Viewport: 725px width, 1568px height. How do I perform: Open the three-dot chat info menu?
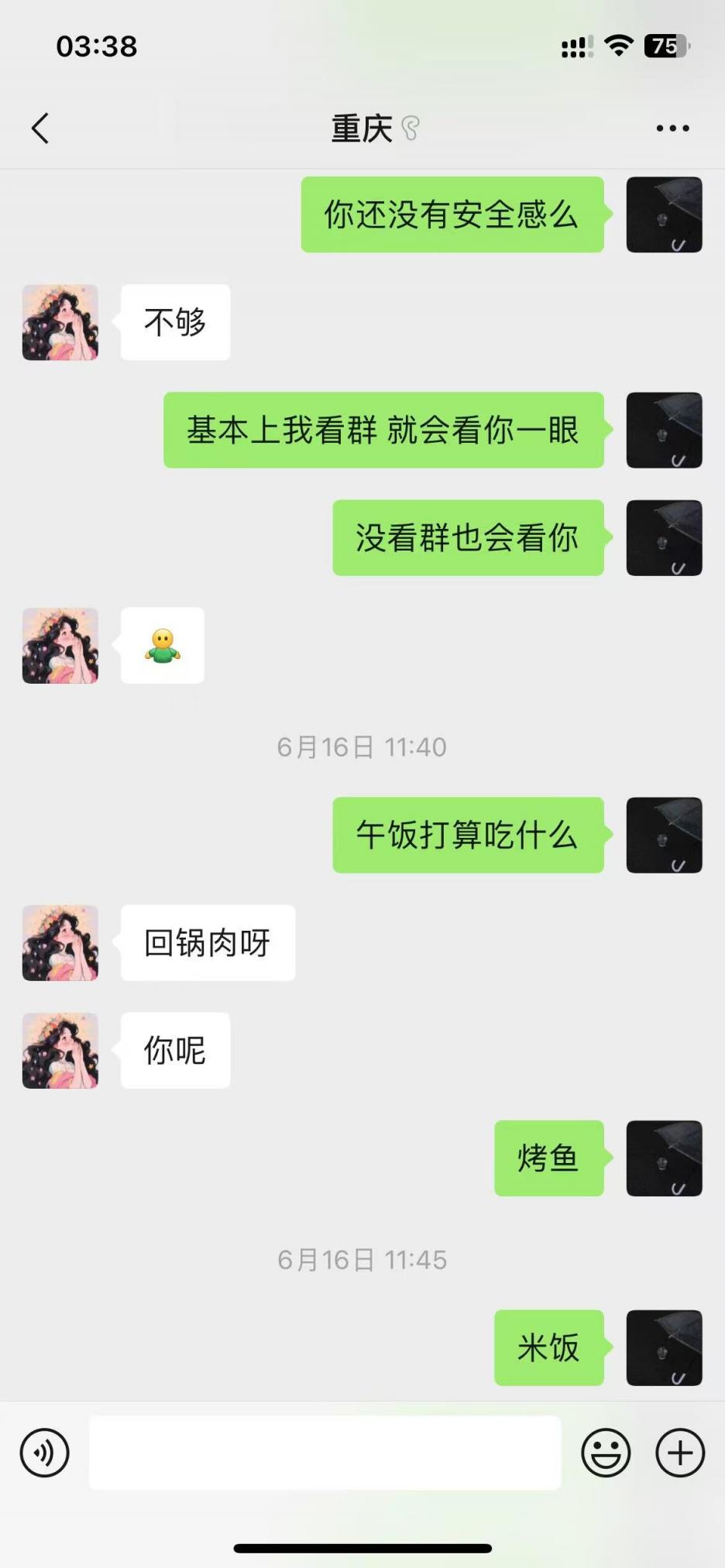(x=672, y=129)
